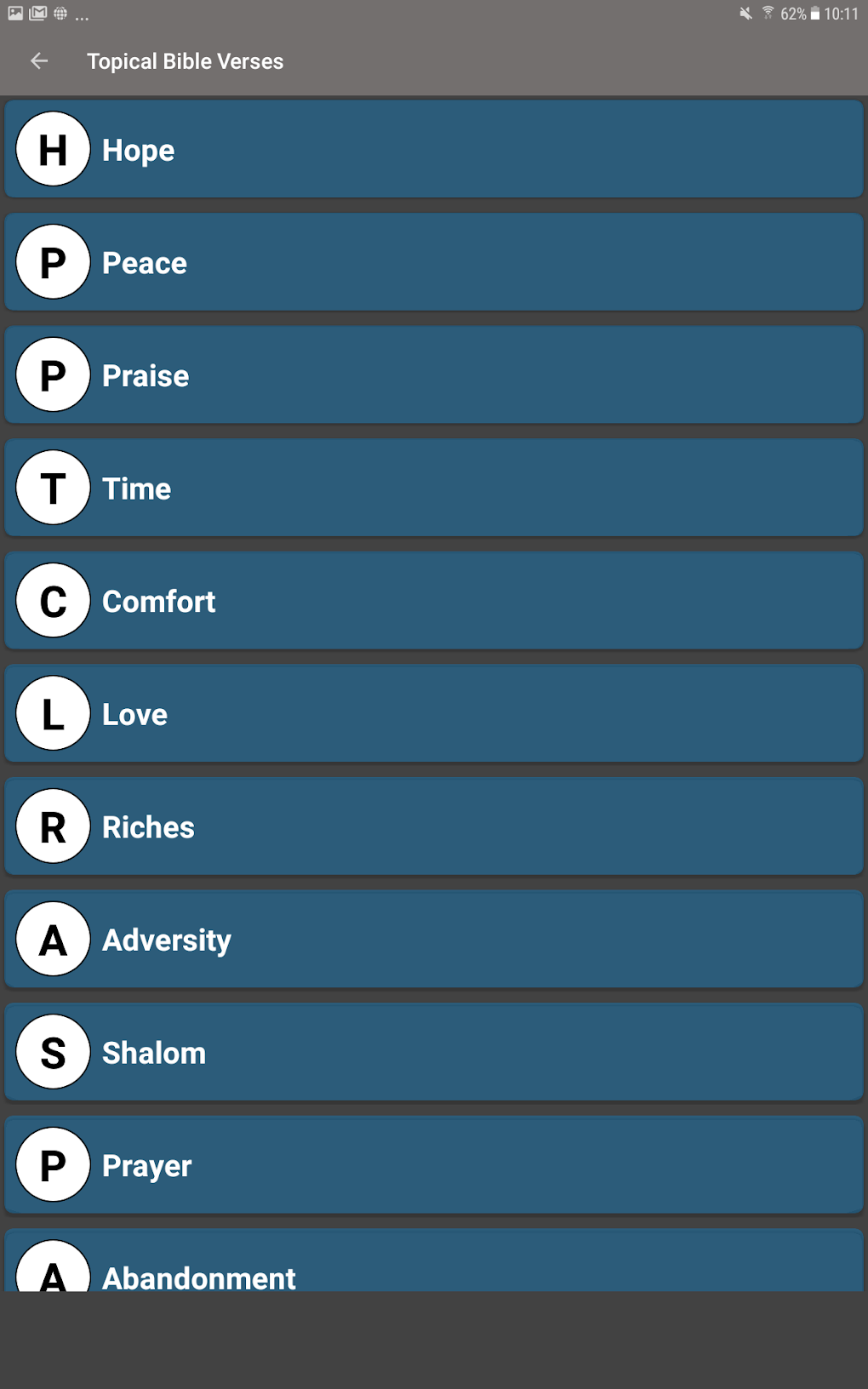View verses about Praise

pos(434,375)
